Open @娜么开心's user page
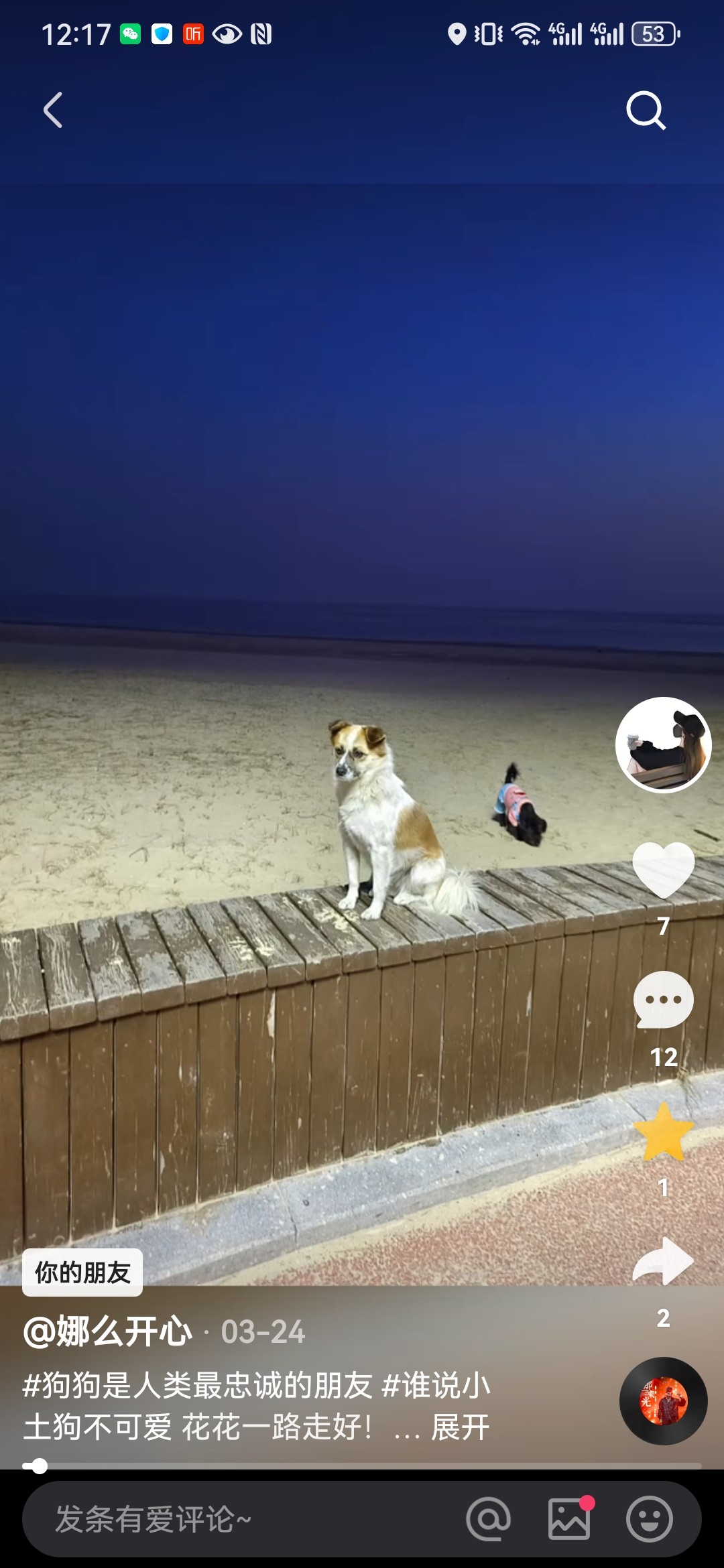The image size is (724, 1568). [x=109, y=1331]
